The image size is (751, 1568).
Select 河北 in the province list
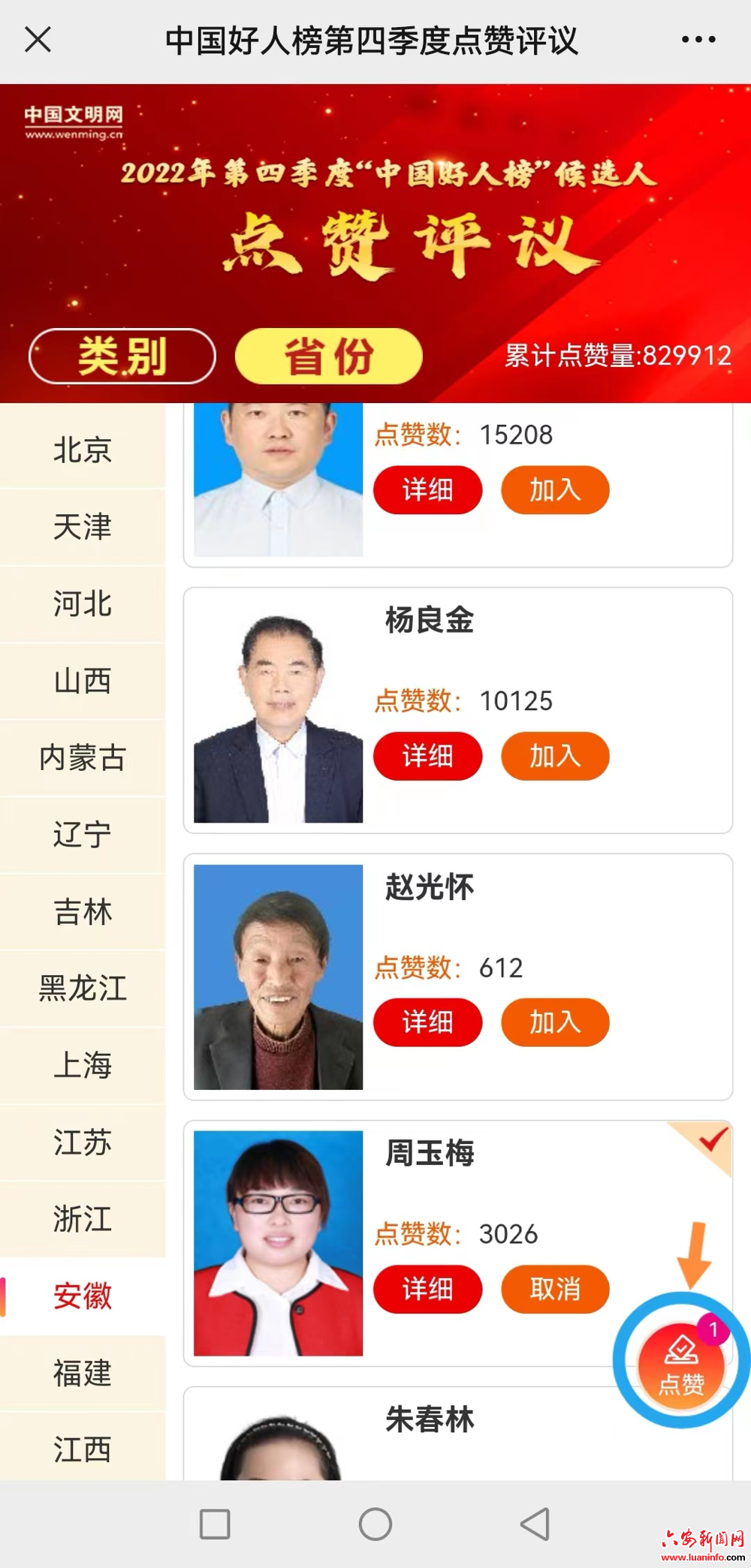[83, 603]
